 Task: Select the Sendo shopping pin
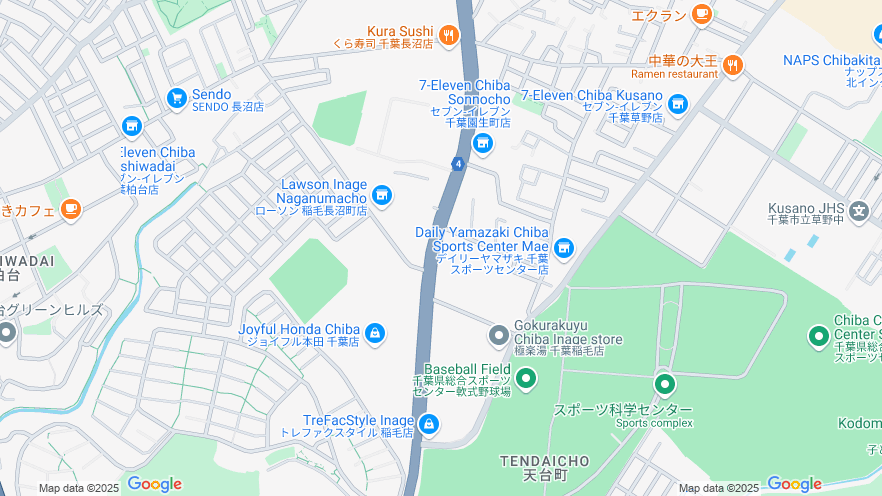177,98
